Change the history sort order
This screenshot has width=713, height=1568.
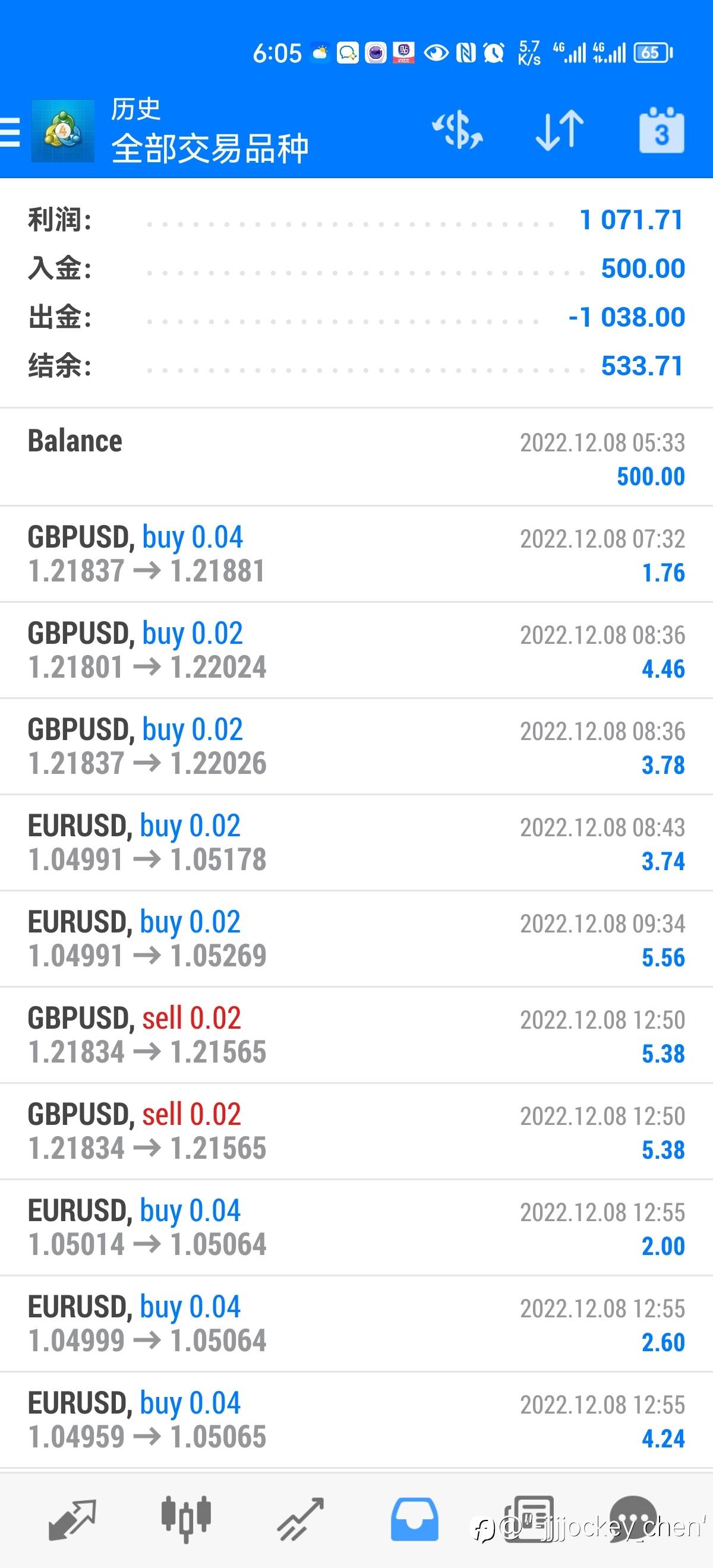click(559, 130)
